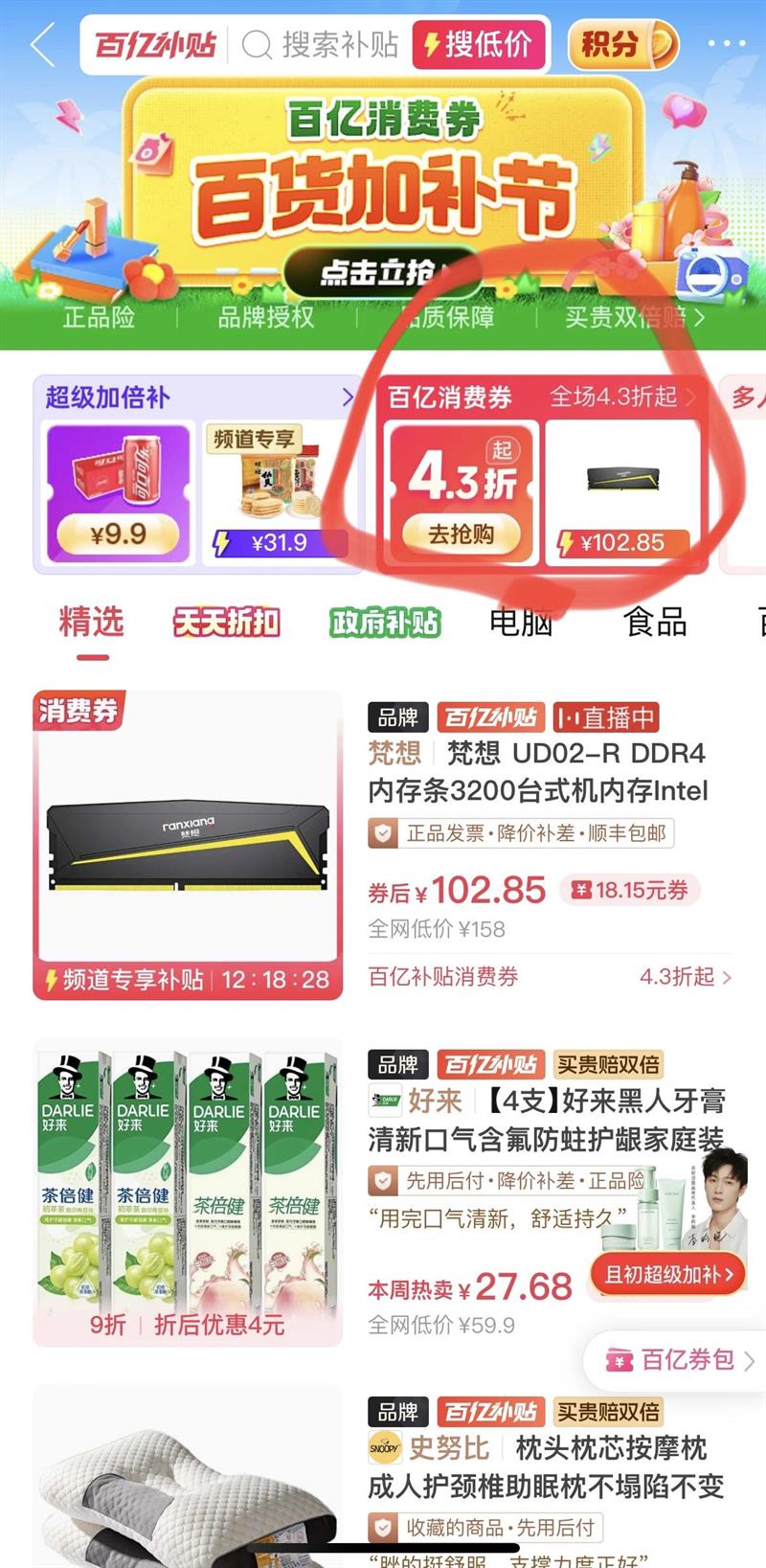Screen dimensions: 766x1568
Task: Switch to the 天天折扣 tab
Action: click(225, 623)
